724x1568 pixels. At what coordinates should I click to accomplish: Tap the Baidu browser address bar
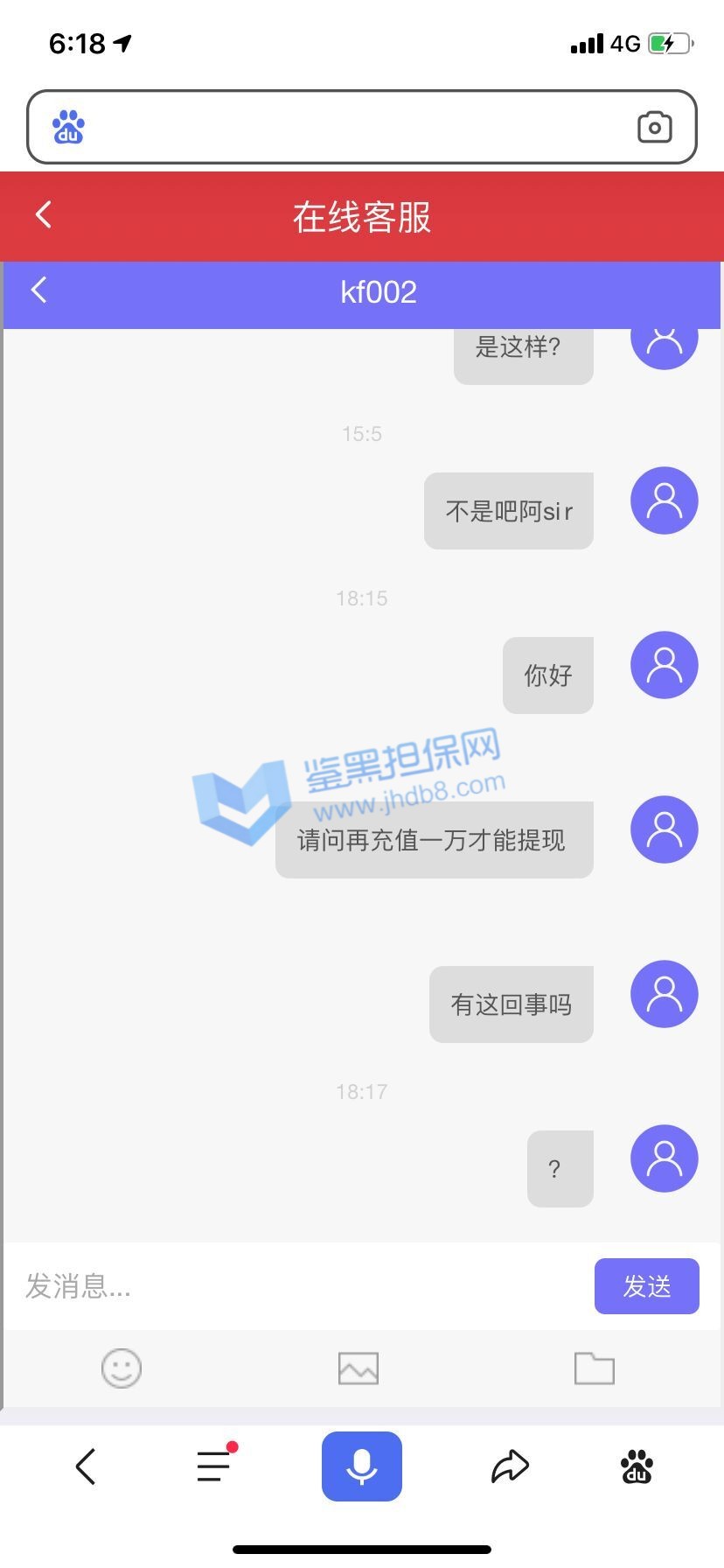350,127
